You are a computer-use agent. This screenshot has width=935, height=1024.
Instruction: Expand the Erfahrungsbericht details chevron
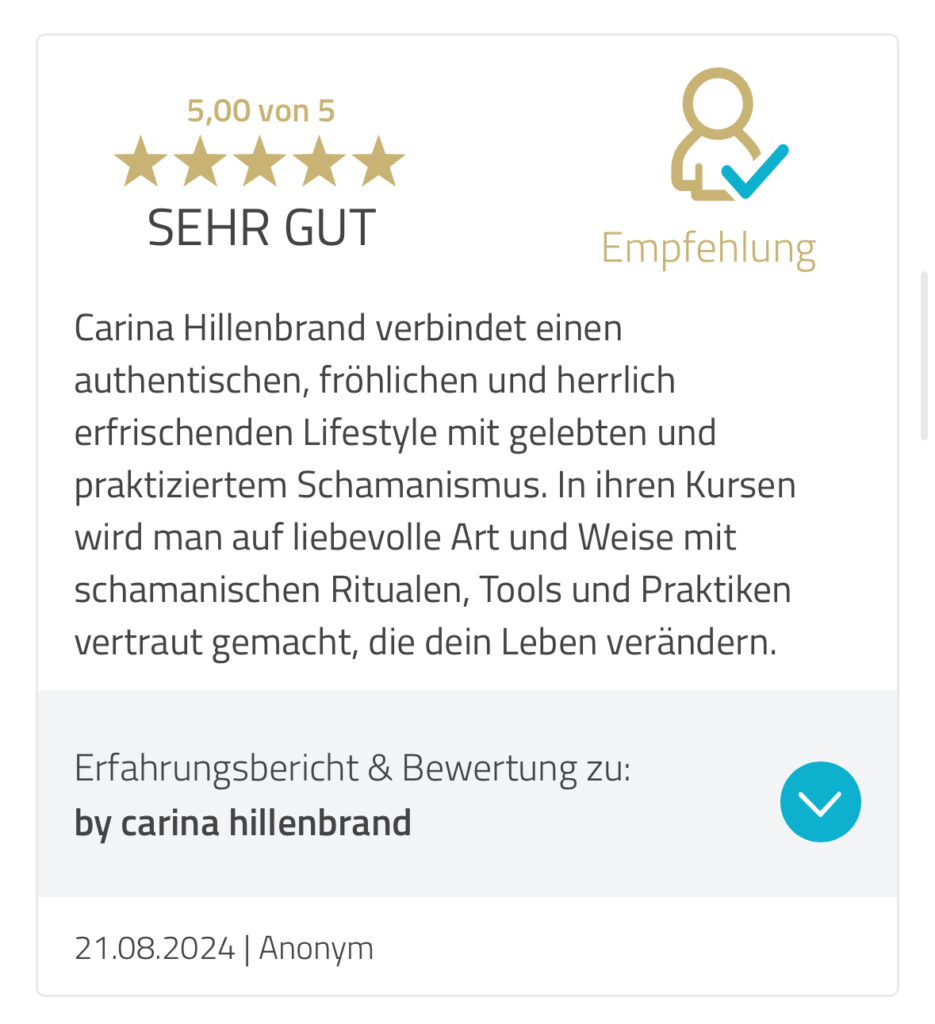(819, 801)
